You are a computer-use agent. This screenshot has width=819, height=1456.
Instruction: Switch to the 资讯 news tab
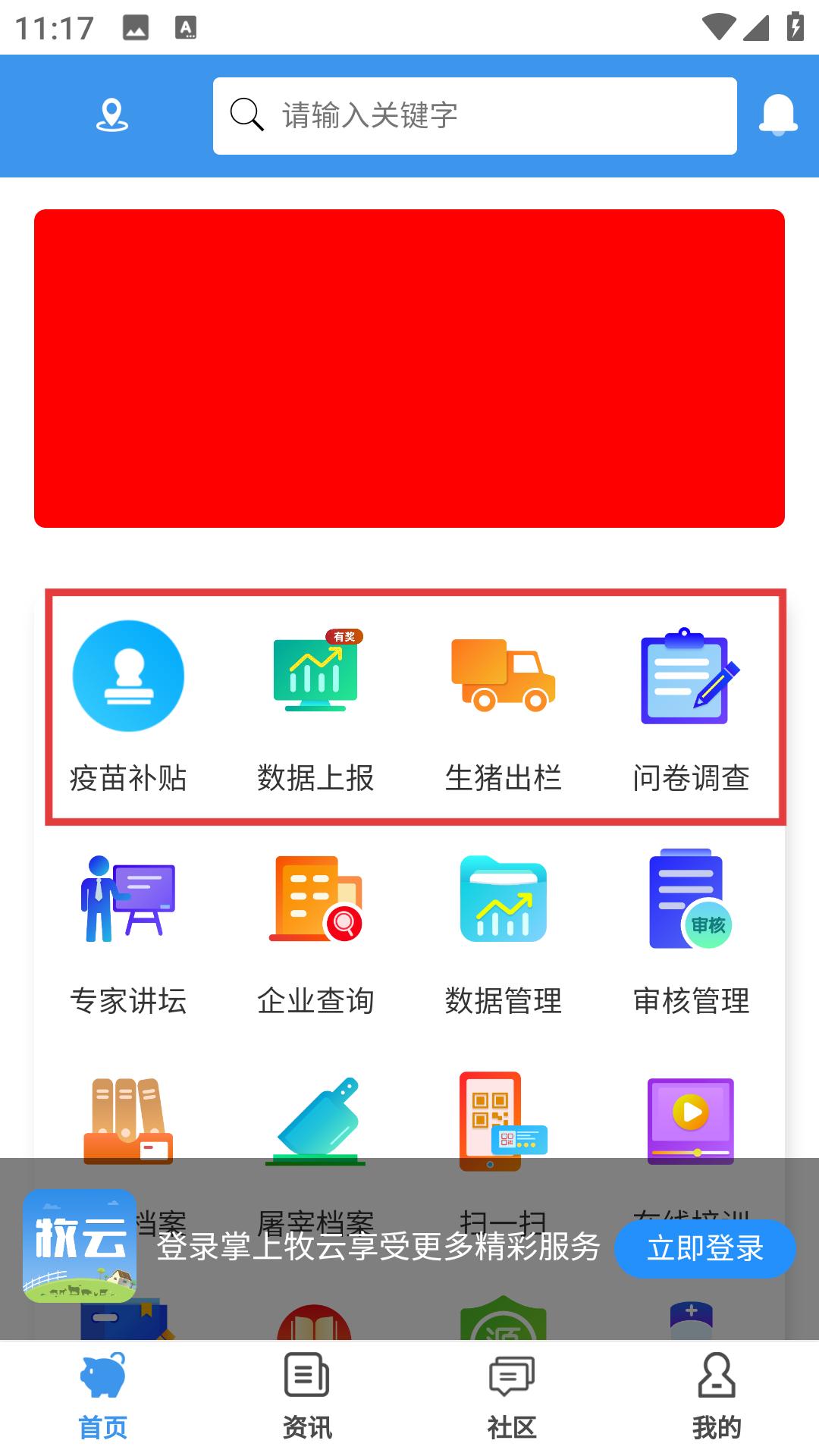tap(307, 1396)
